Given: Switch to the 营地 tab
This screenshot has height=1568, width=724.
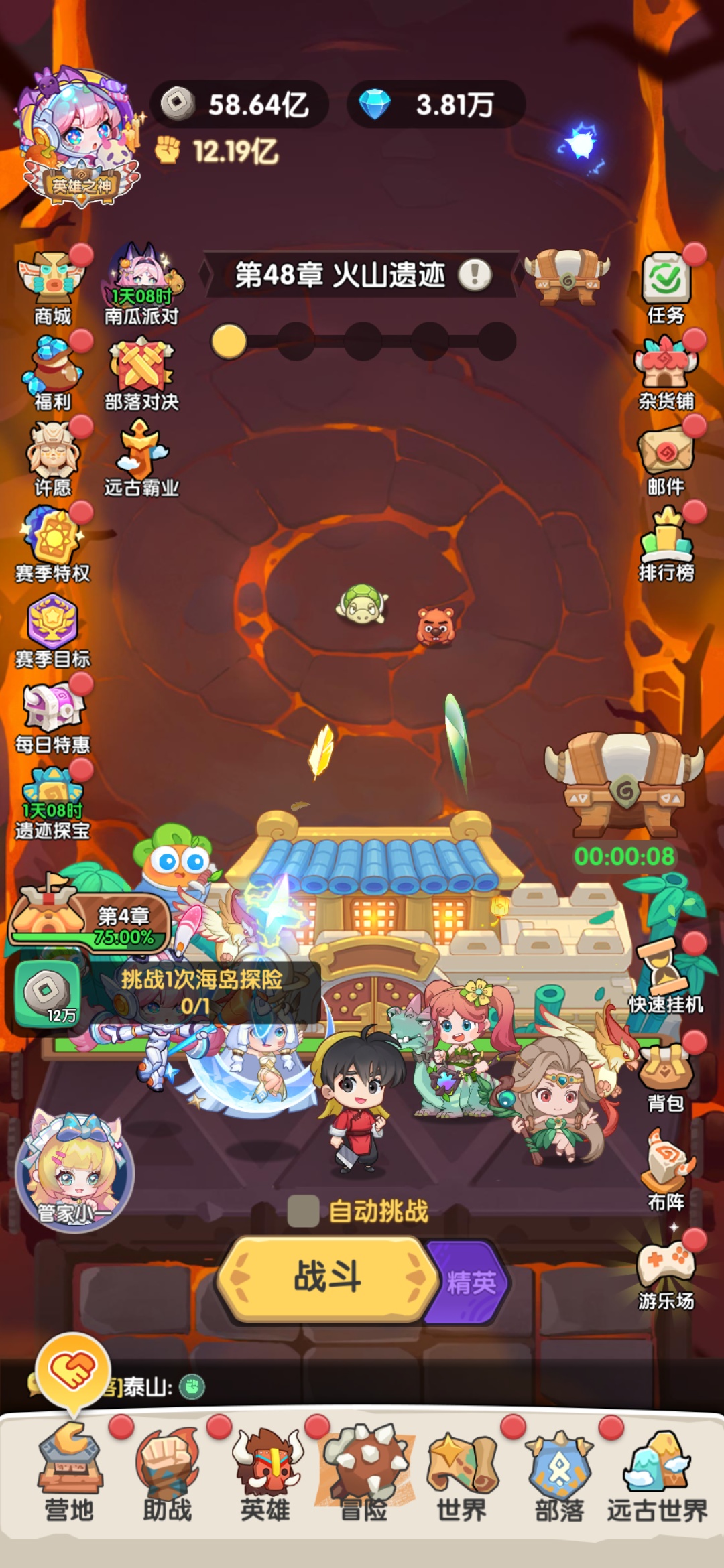Looking at the screenshot, I should tap(70, 1475).
